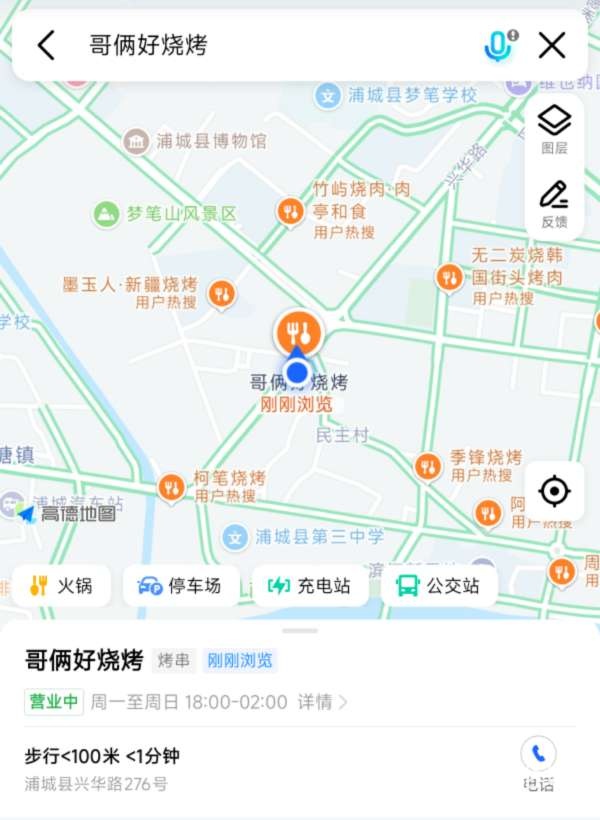Recenter the map on my location

(554, 491)
